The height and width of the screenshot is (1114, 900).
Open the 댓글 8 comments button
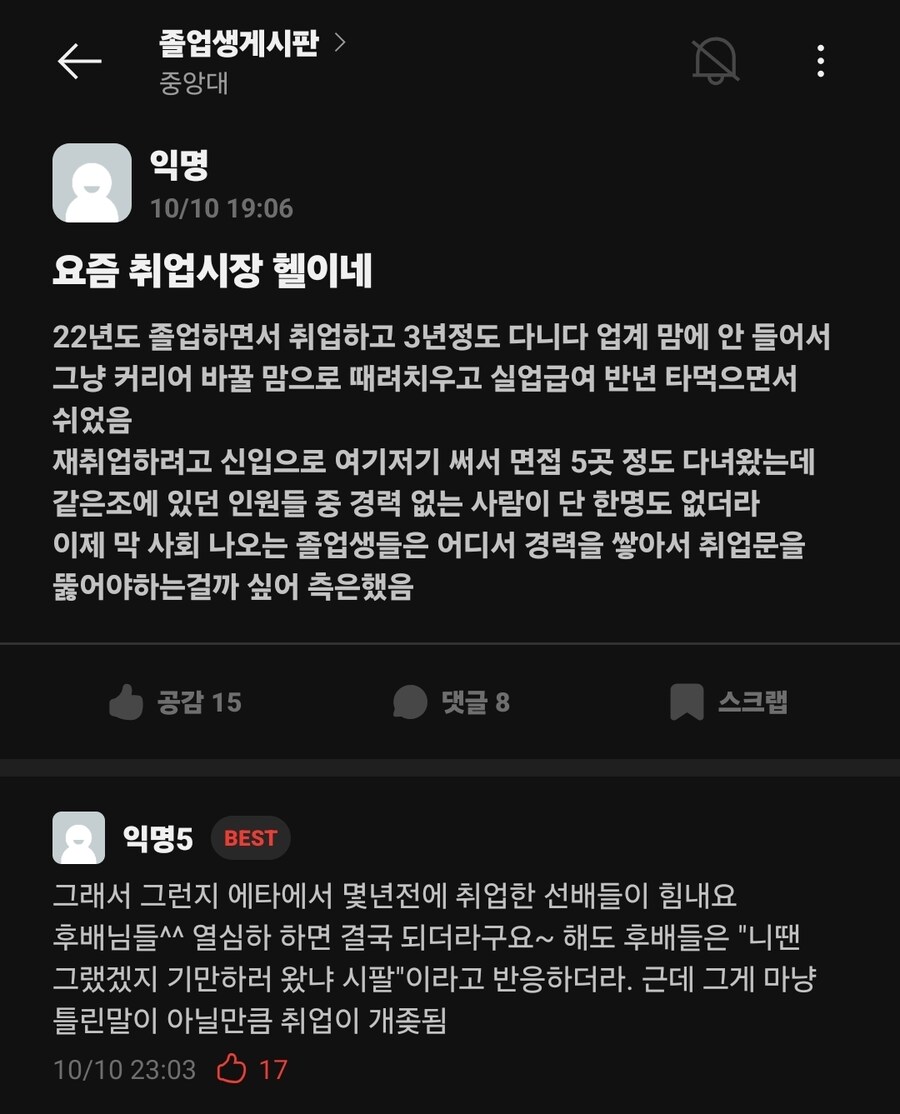pyautogui.click(x=452, y=702)
